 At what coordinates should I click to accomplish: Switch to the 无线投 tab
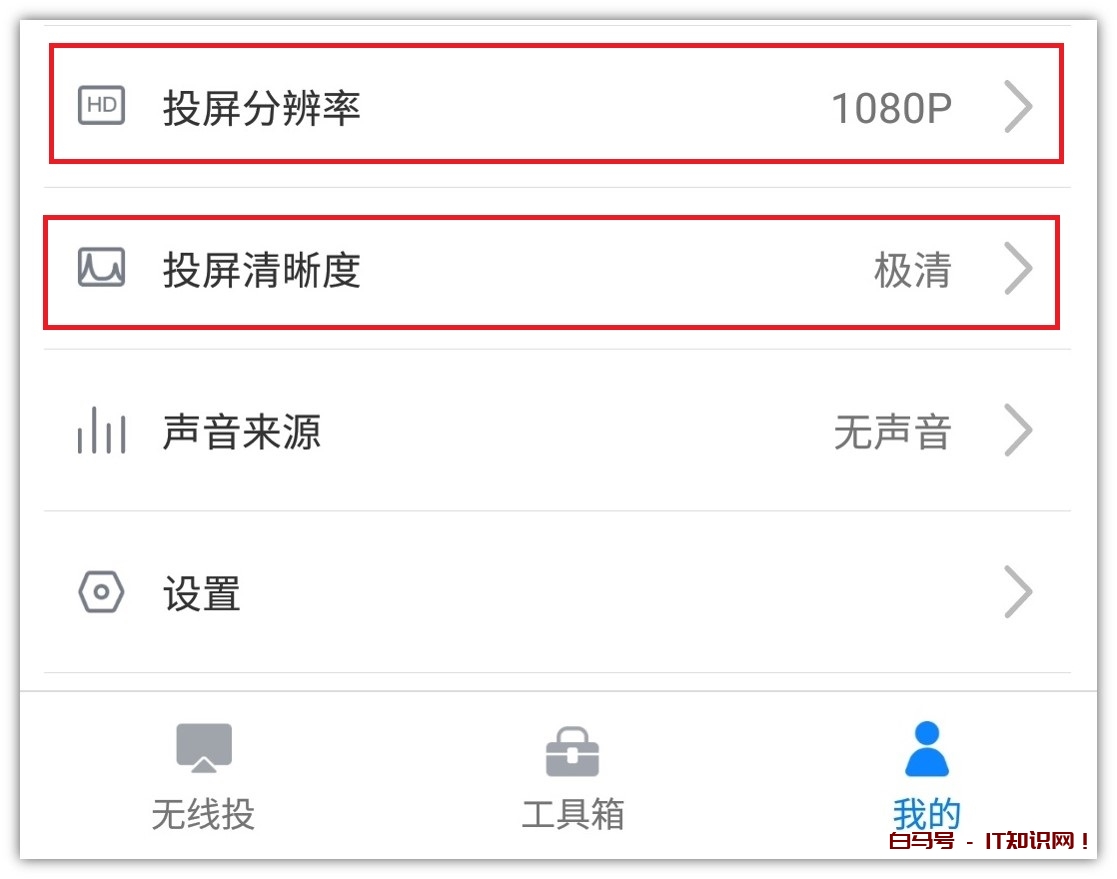point(203,777)
